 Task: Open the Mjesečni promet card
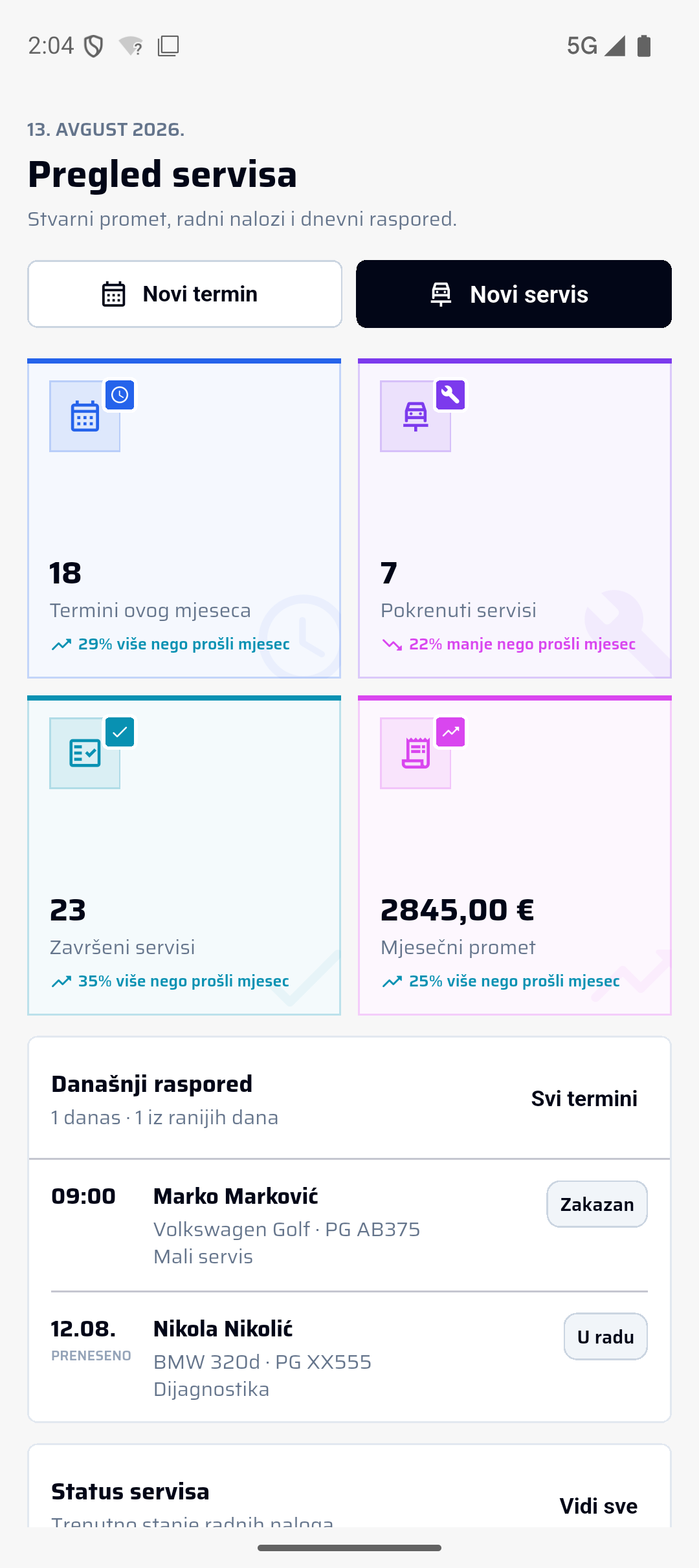515,855
